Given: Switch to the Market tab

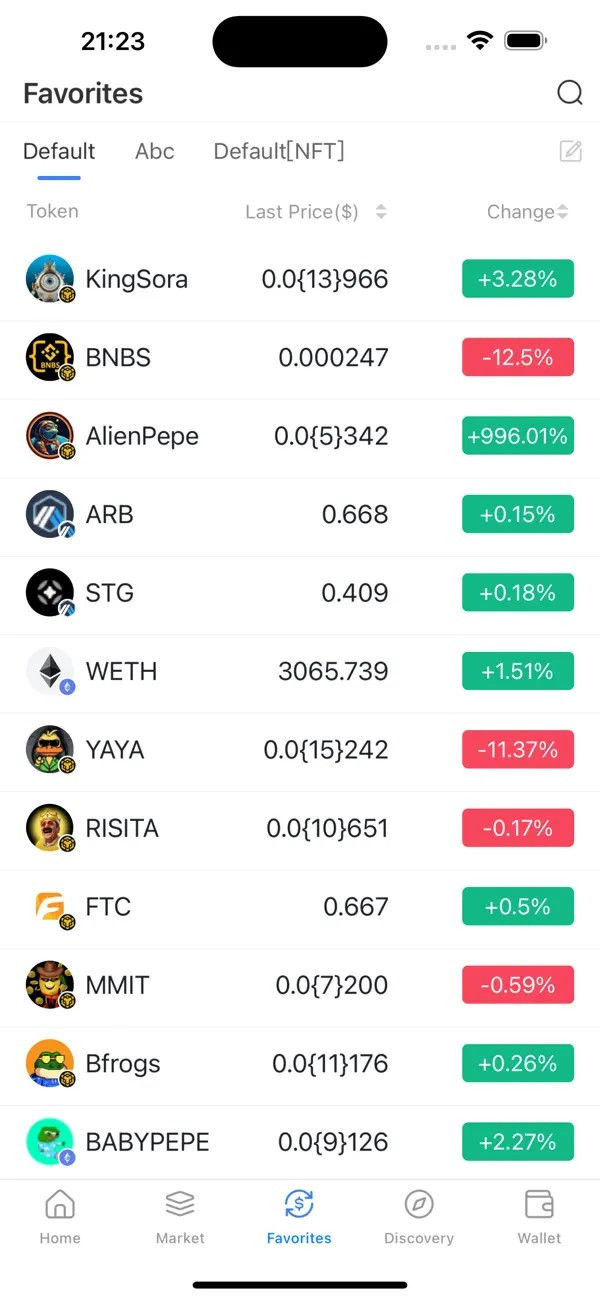Looking at the screenshot, I should pyautogui.click(x=180, y=1216).
